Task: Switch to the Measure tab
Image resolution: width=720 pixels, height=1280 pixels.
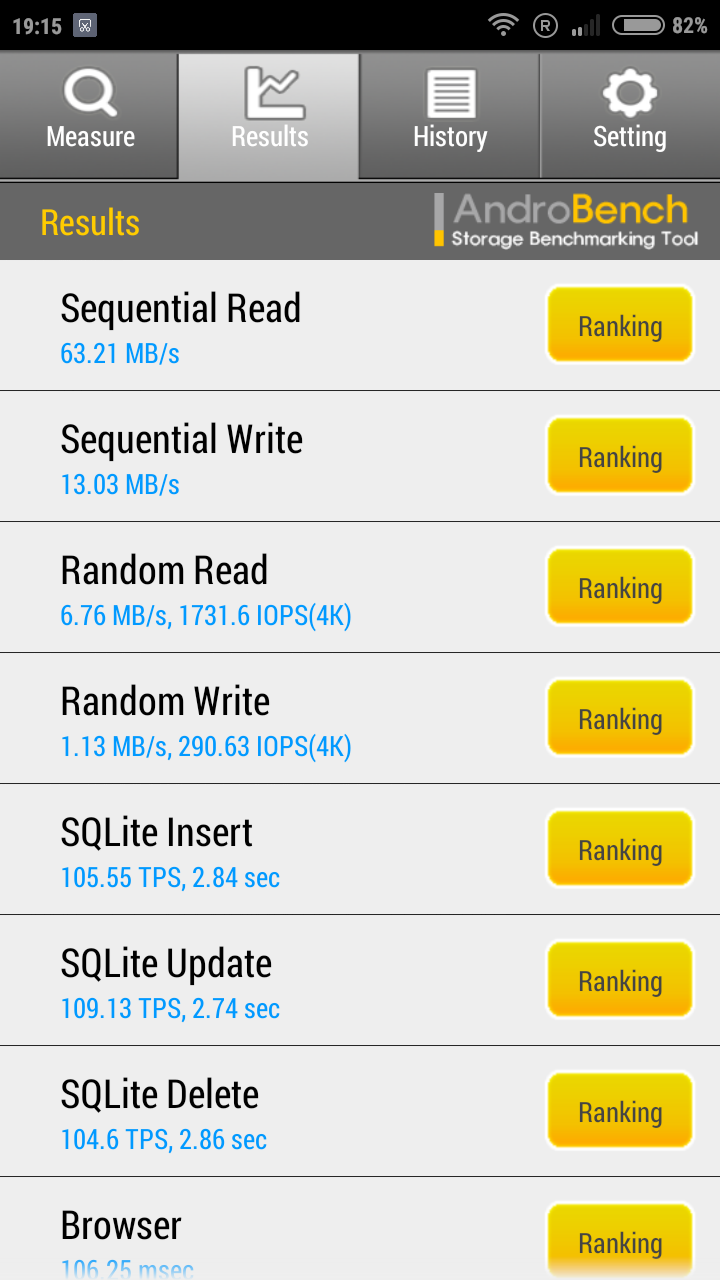Action: point(90,115)
